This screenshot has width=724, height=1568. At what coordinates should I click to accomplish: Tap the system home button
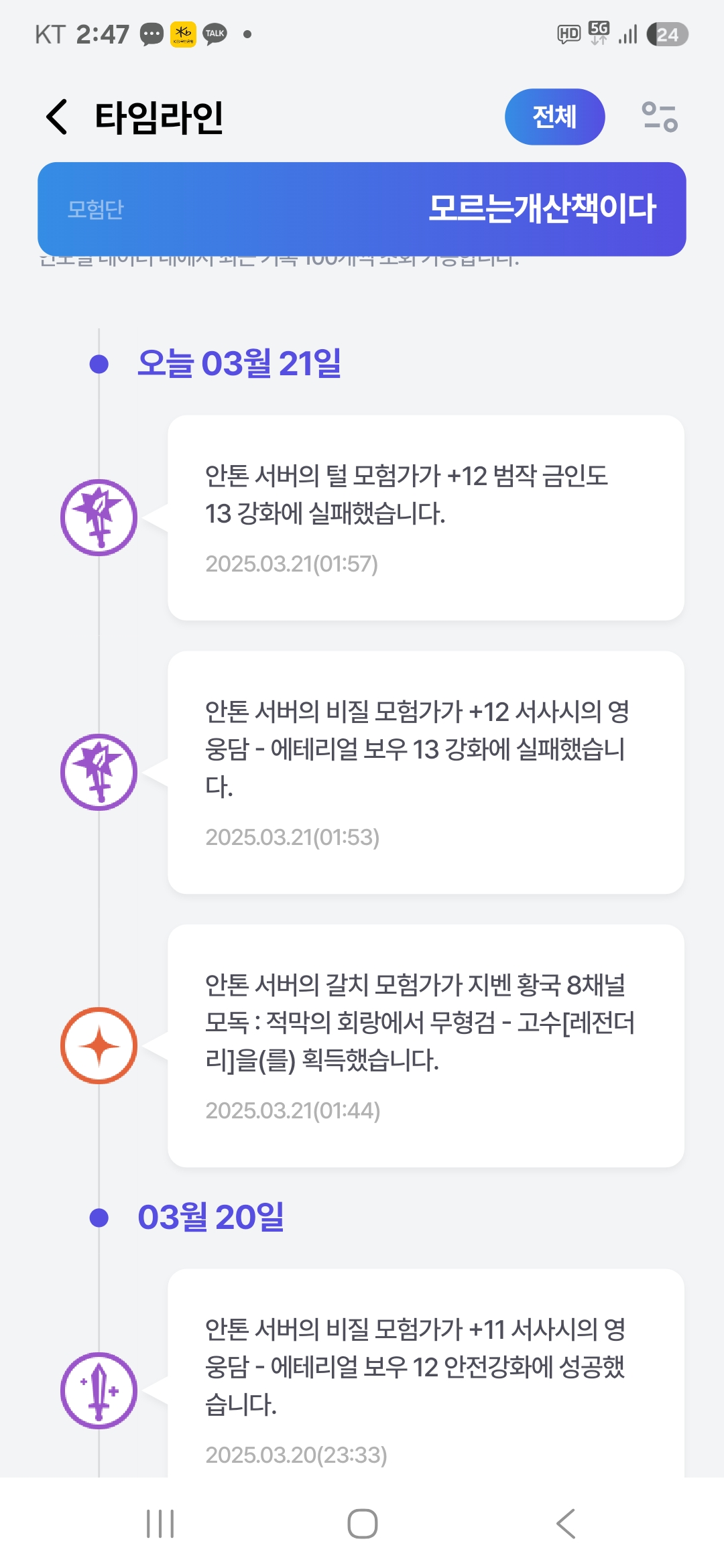pyautogui.click(x=362, y=1524)
